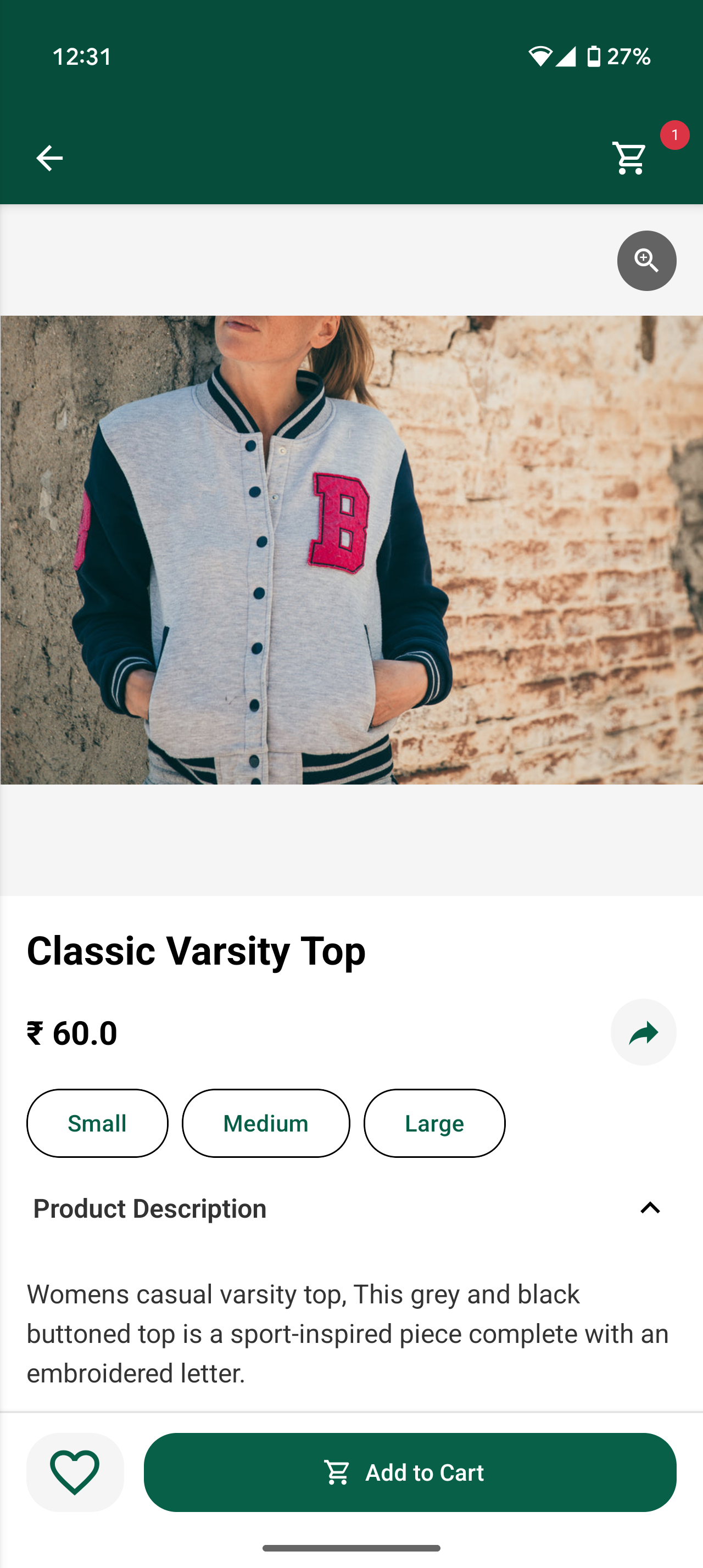Open the shopping cart
703x1568 pixels.
click(x=631, y=158)
